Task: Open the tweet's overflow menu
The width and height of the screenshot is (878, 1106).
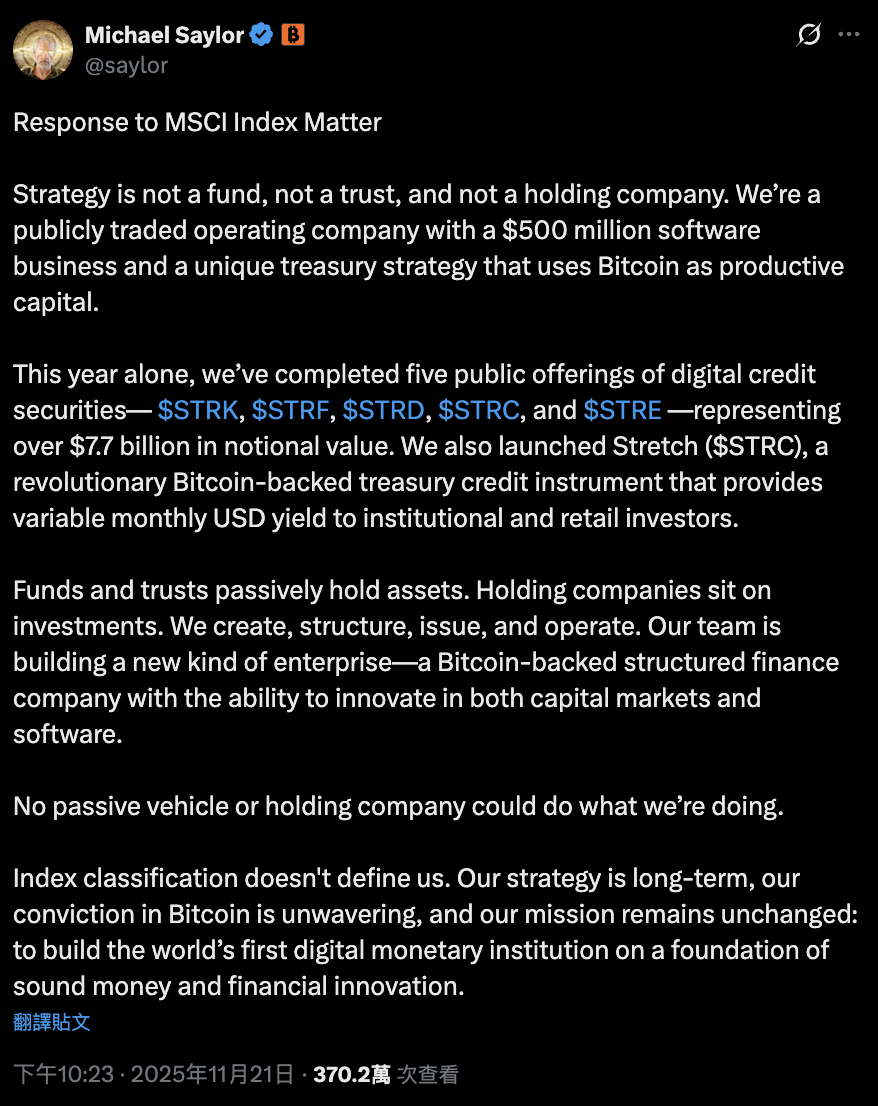Action: (848, 35)
